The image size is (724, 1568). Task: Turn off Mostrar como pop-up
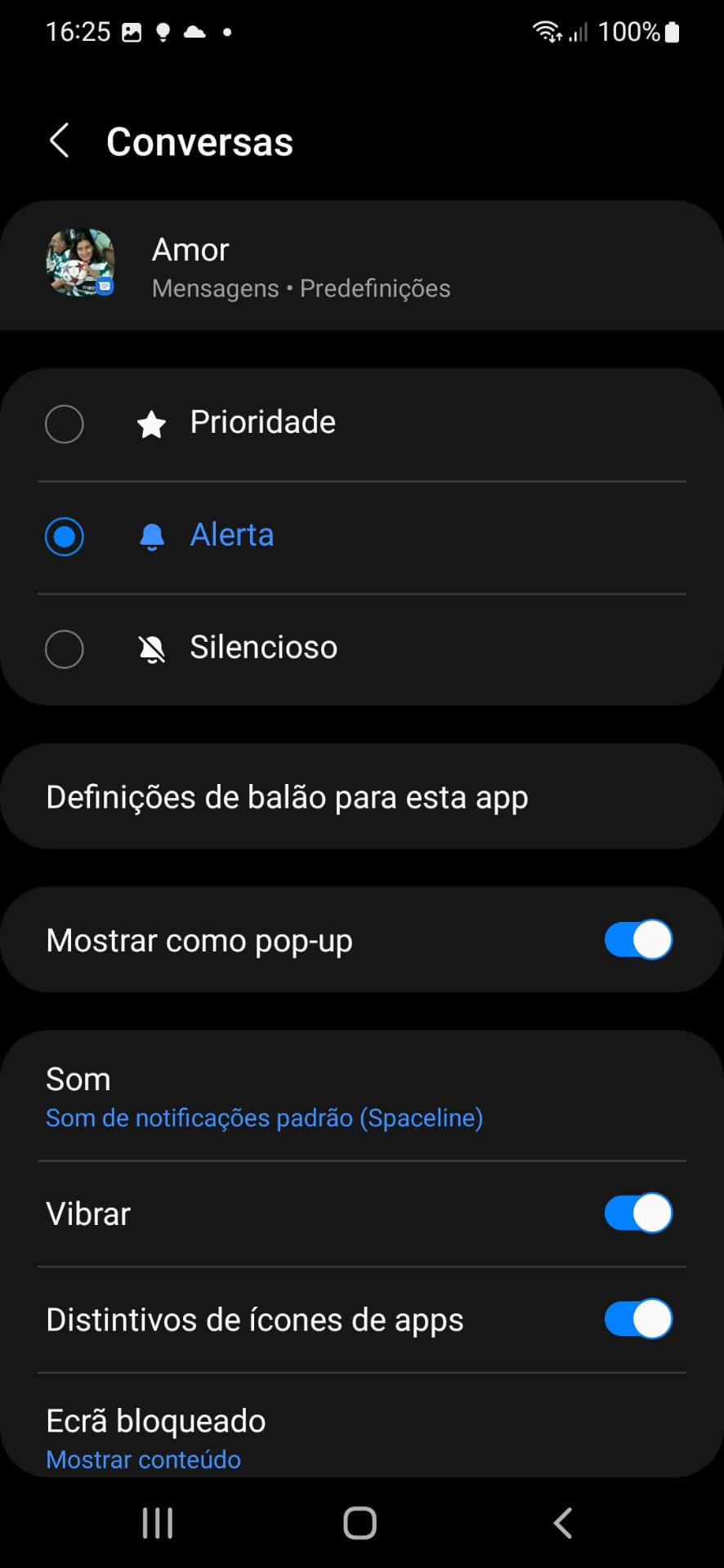638,940
